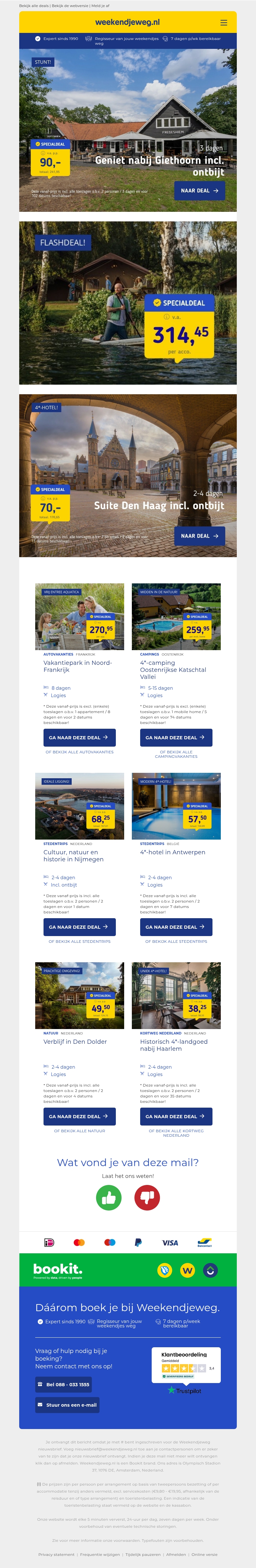This screenshot has height=1568, width=256.
Task: Go to the 4*-hotel in Antwerpen deal
Action: pos(176,926)
